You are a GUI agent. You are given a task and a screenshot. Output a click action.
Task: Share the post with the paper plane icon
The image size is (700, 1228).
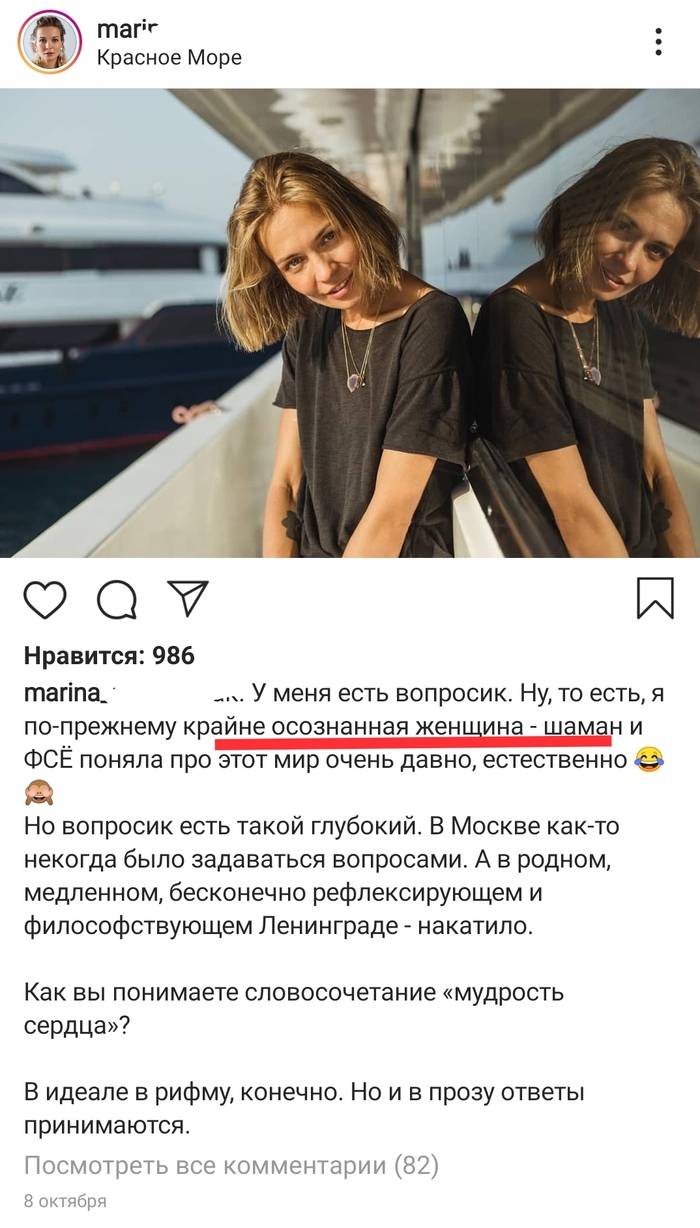tap(188, 598)
